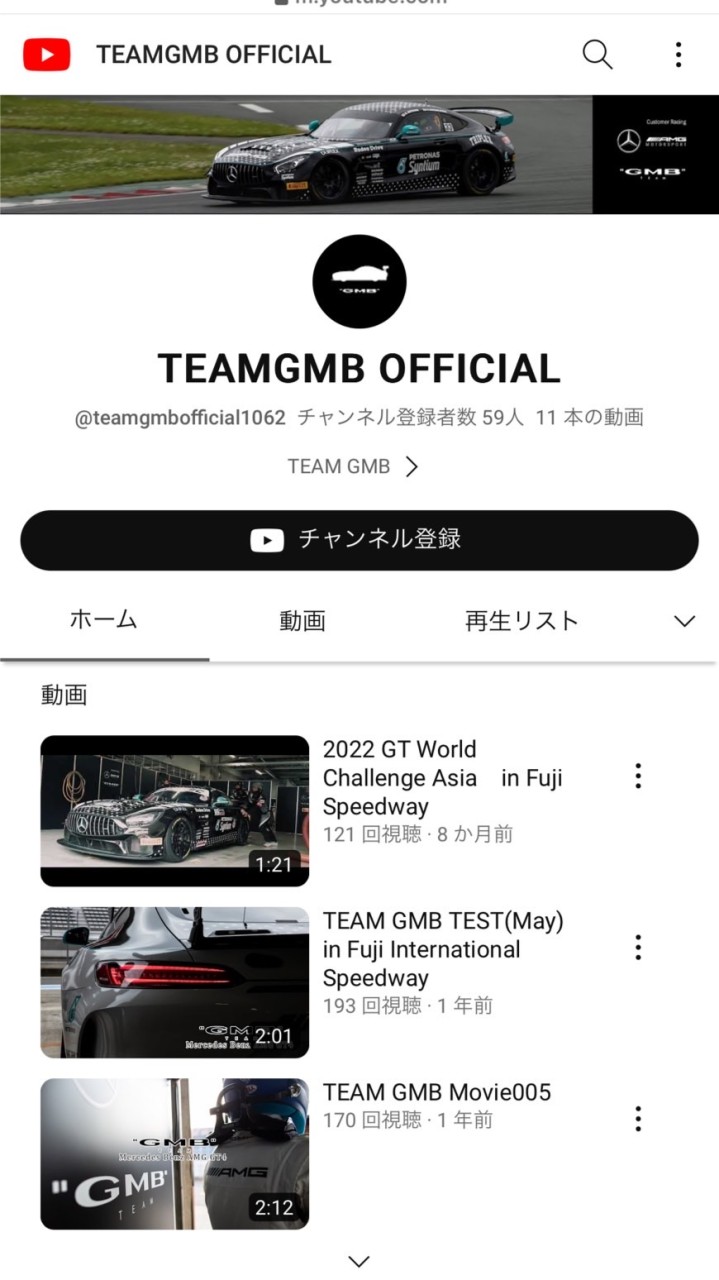Open options for 2022 GT World Challenge video
719x1280 pixels.
(x=637, y=776)
